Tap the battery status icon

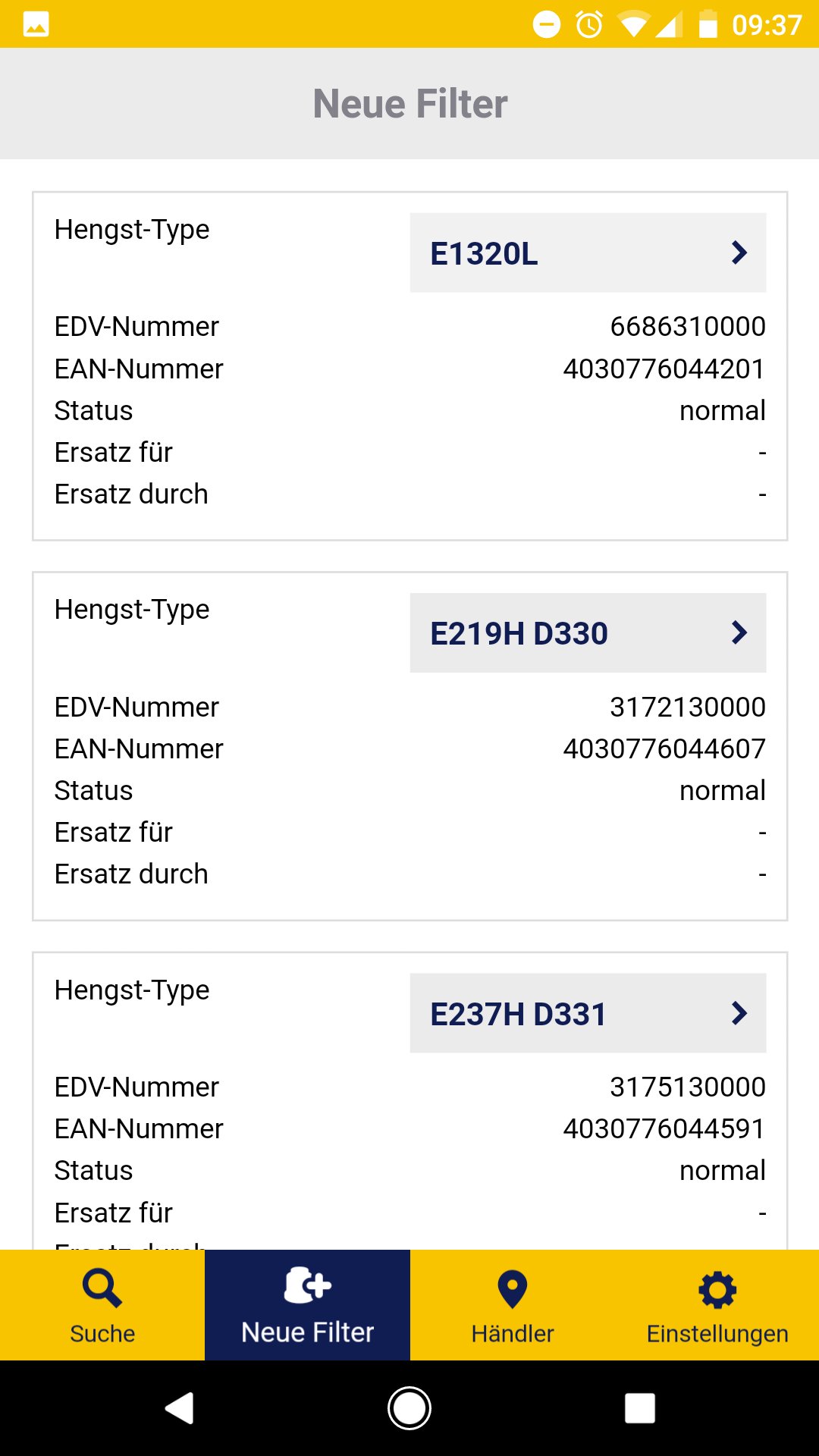[x=708, y=24]
